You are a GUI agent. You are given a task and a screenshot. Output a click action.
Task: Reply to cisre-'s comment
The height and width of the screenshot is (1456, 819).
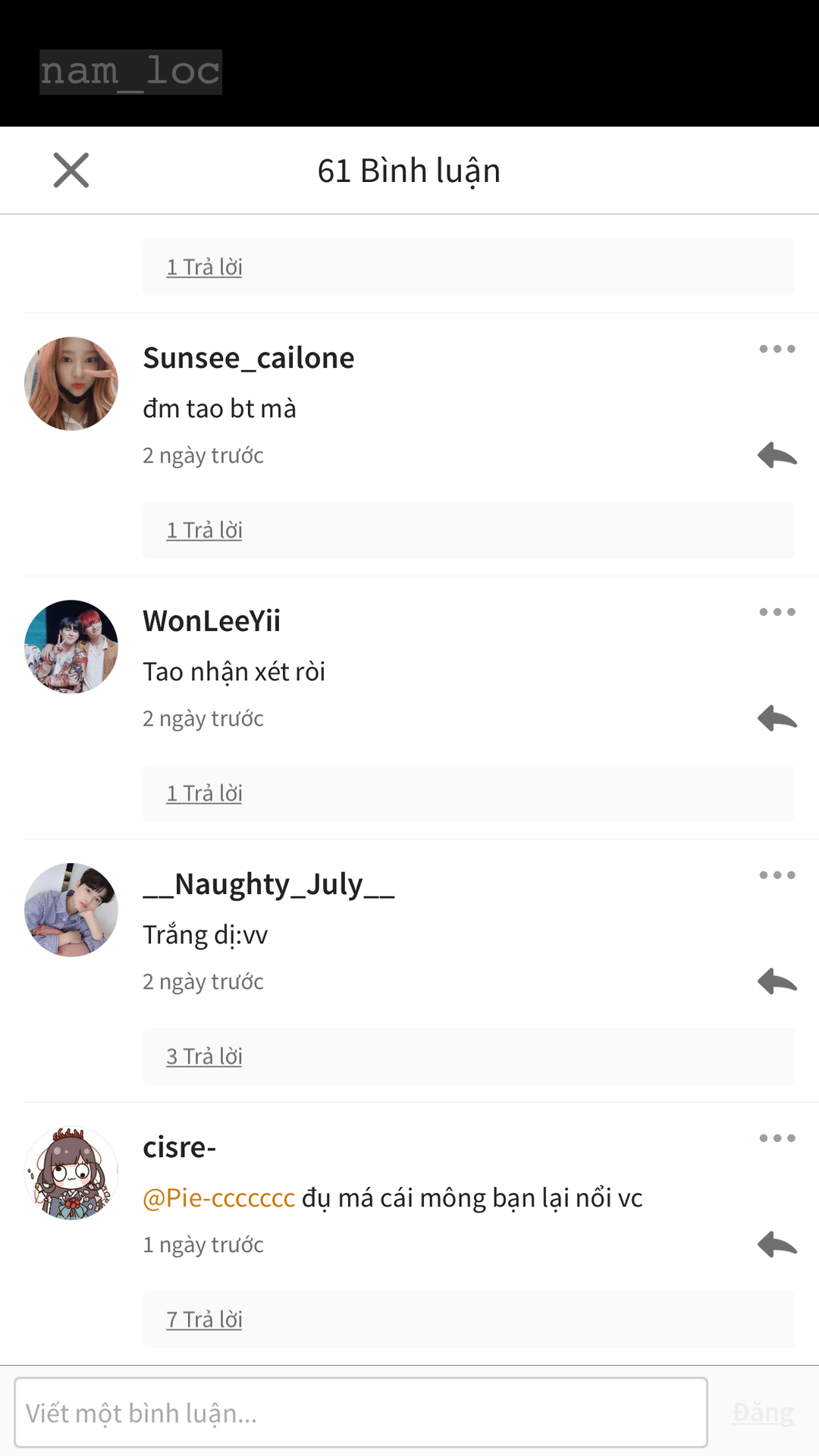[777, 1244]
